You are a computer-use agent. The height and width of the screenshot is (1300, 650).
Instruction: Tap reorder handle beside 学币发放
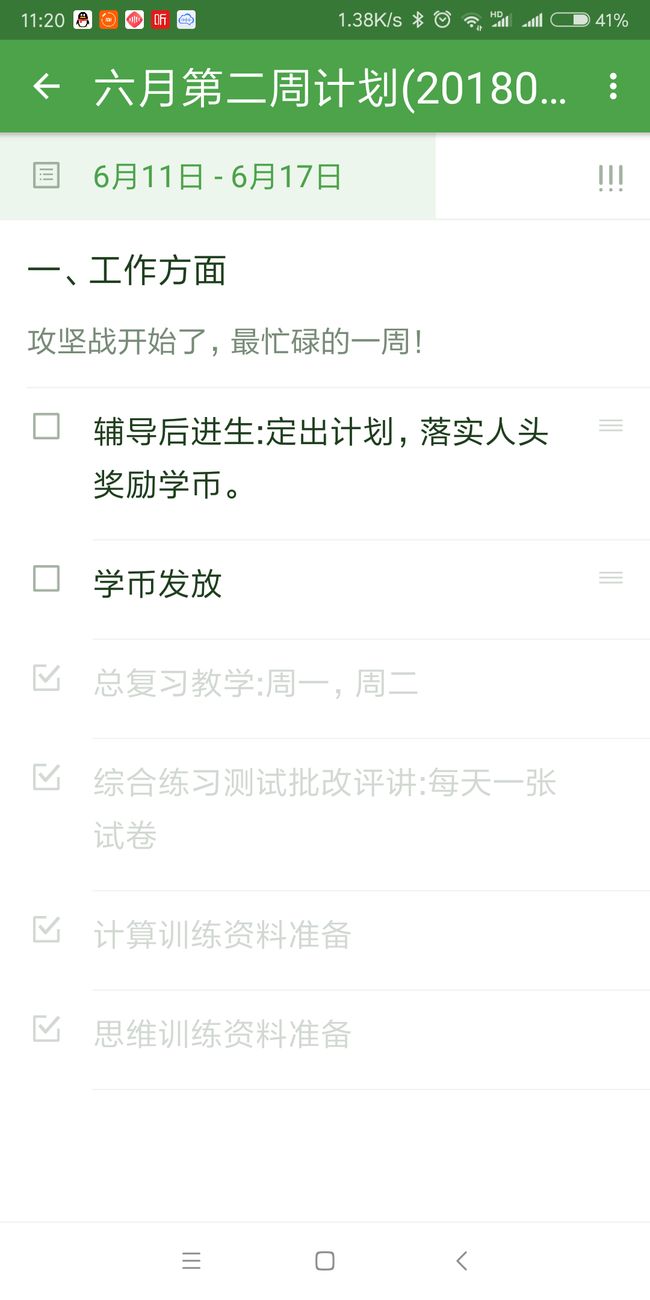(610, 578)
